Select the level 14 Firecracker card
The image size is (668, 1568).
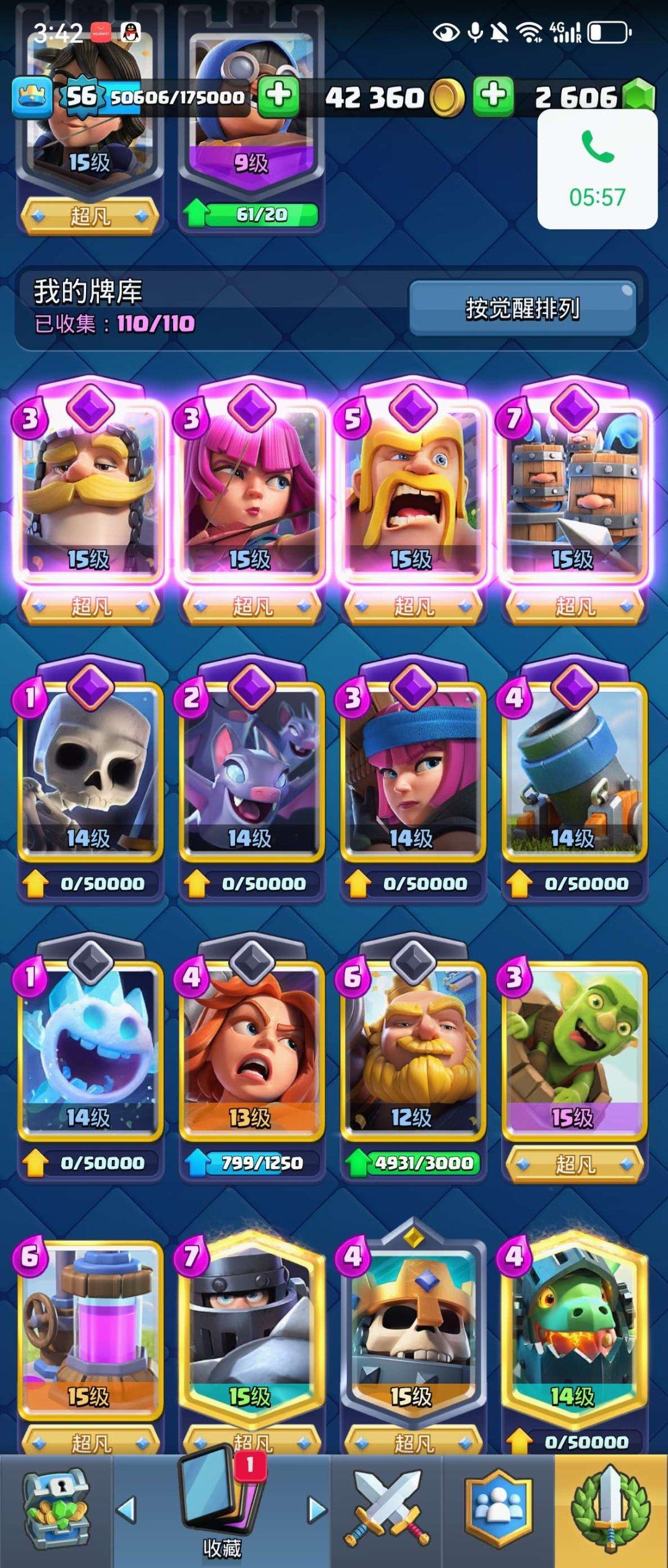(x=413, y=770)
